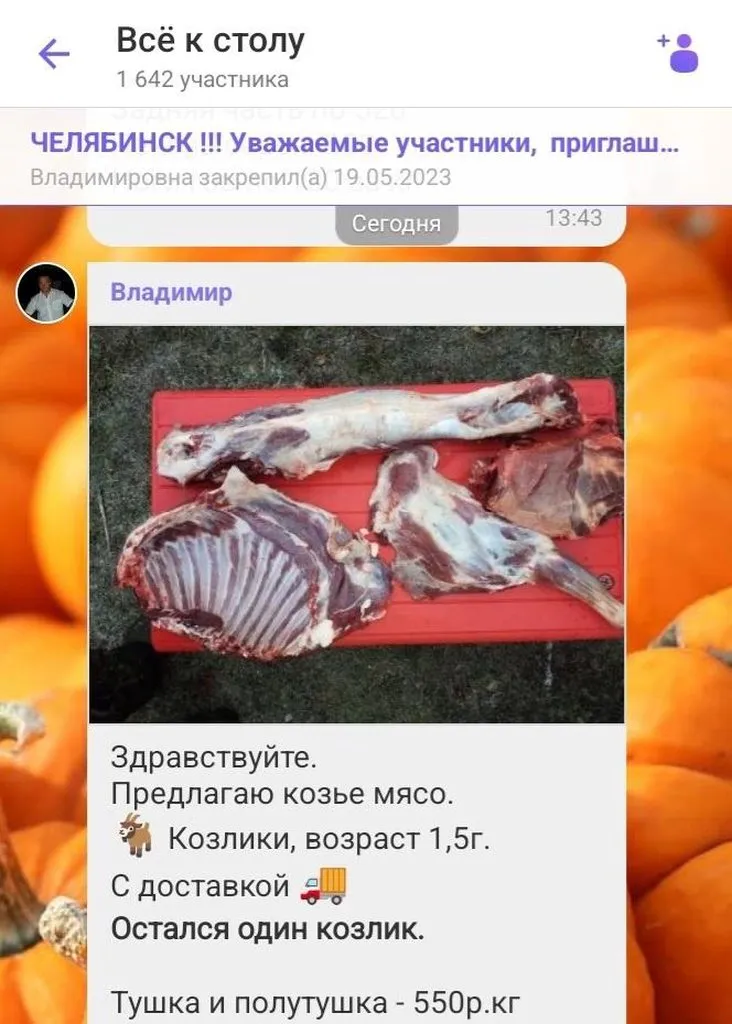732x1024 pixels.
Task: Open the pinned ЧЕЛЯБИНСК message
Action: click(356, 158)
